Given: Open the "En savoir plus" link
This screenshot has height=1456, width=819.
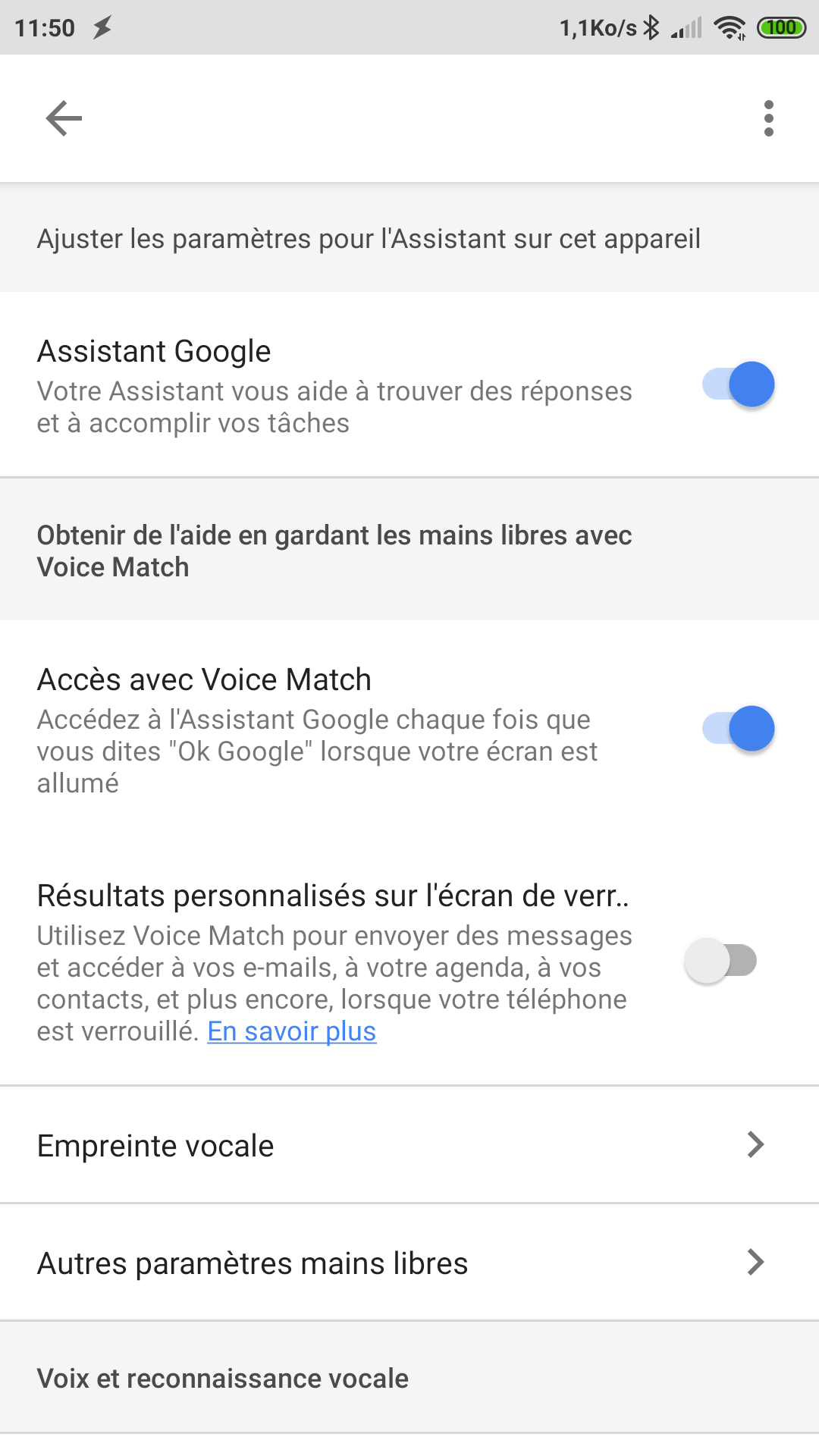Looking at the screenshot, I should [292, 1031].
